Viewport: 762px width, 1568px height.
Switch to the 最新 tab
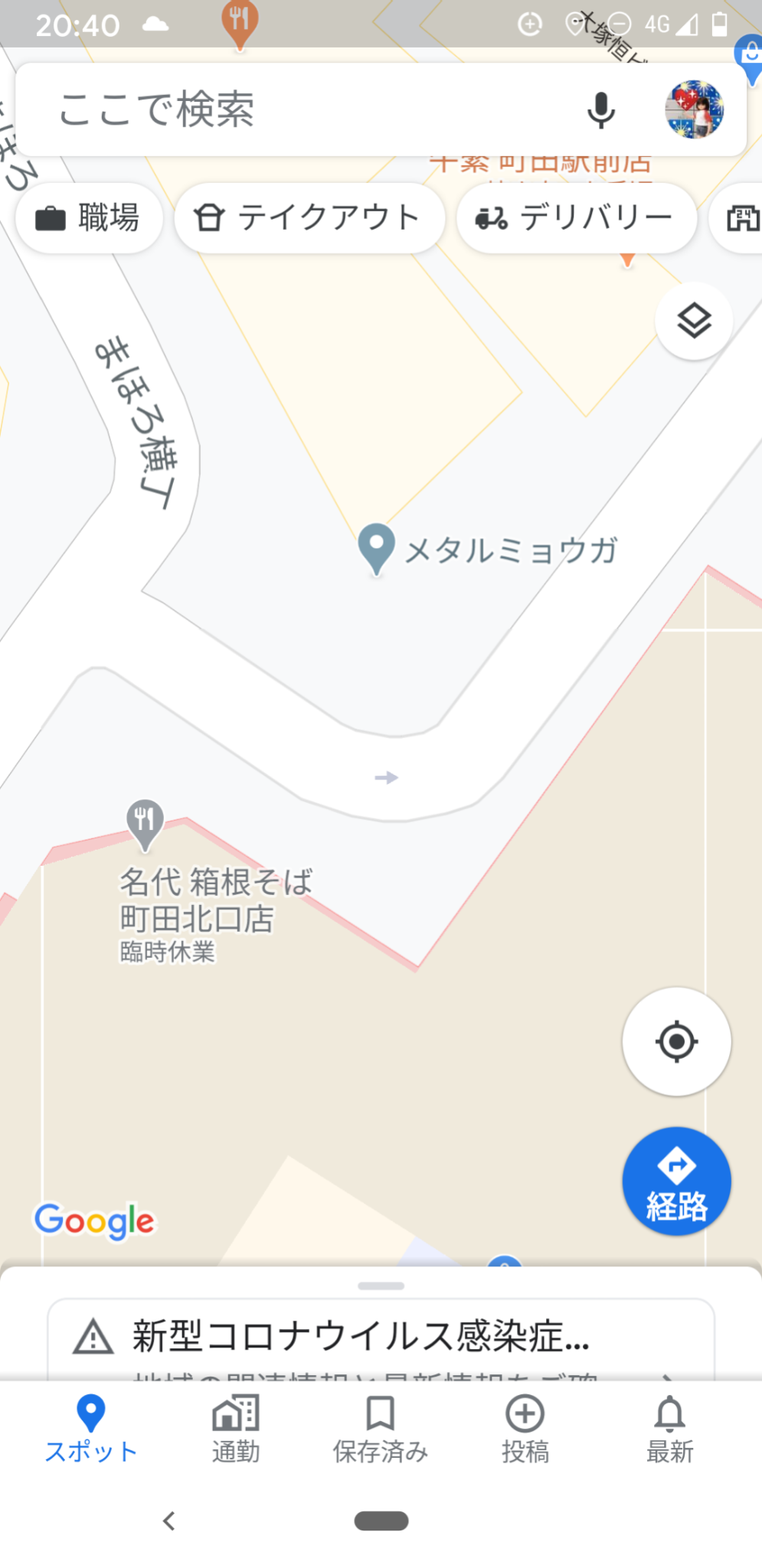tap(670, 1429)
